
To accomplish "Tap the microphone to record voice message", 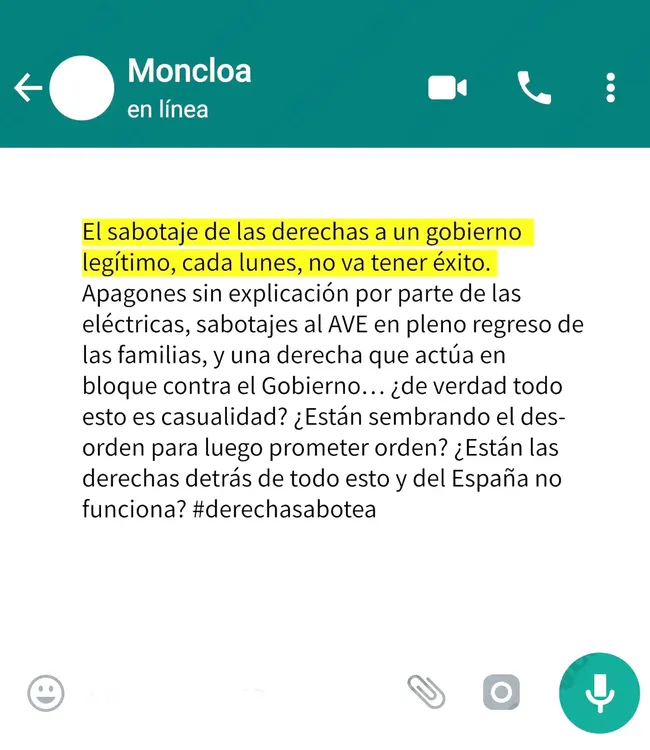I will tap(598, 692).
